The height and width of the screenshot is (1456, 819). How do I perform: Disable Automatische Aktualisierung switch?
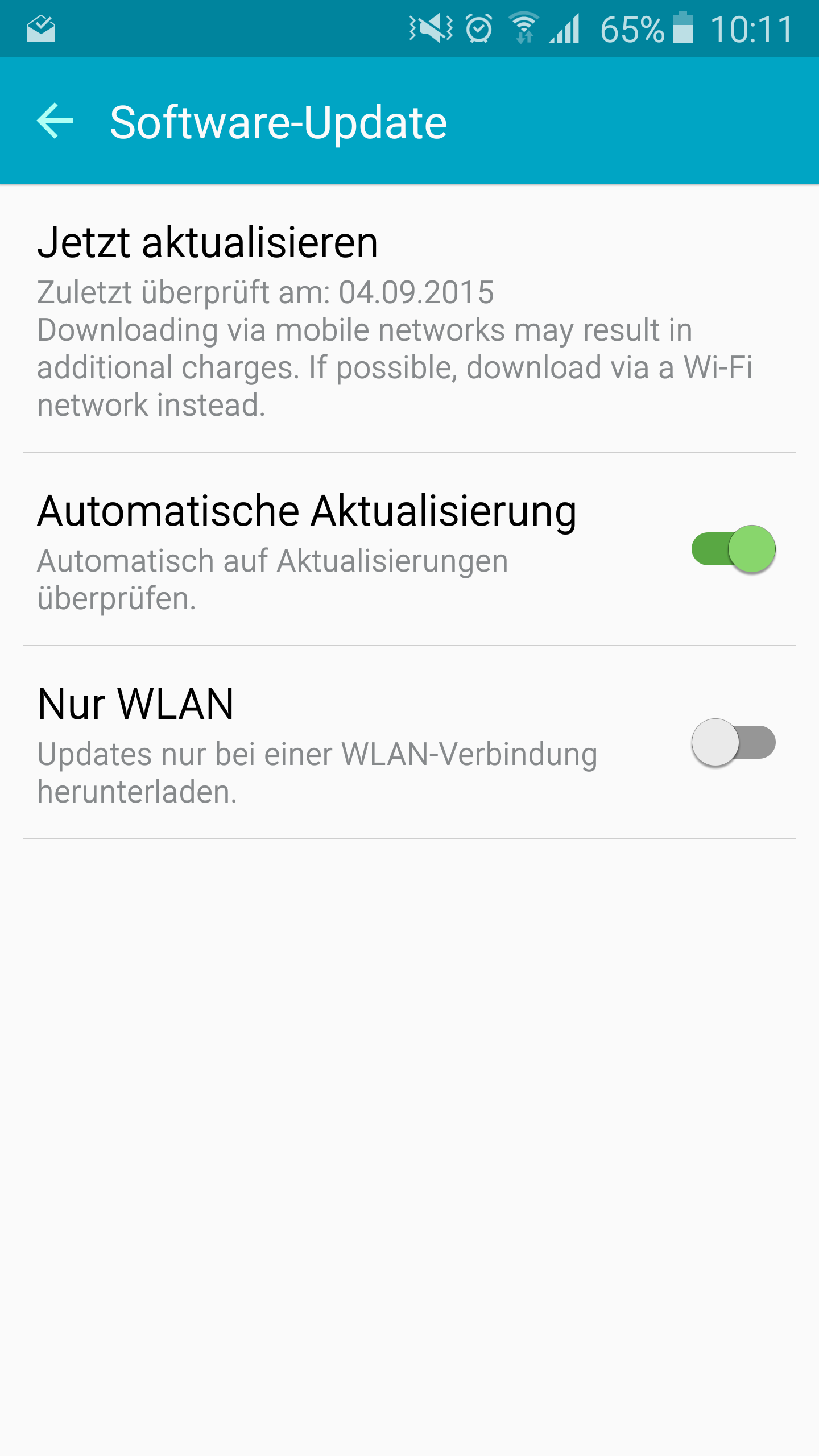(x=733, y=549)
